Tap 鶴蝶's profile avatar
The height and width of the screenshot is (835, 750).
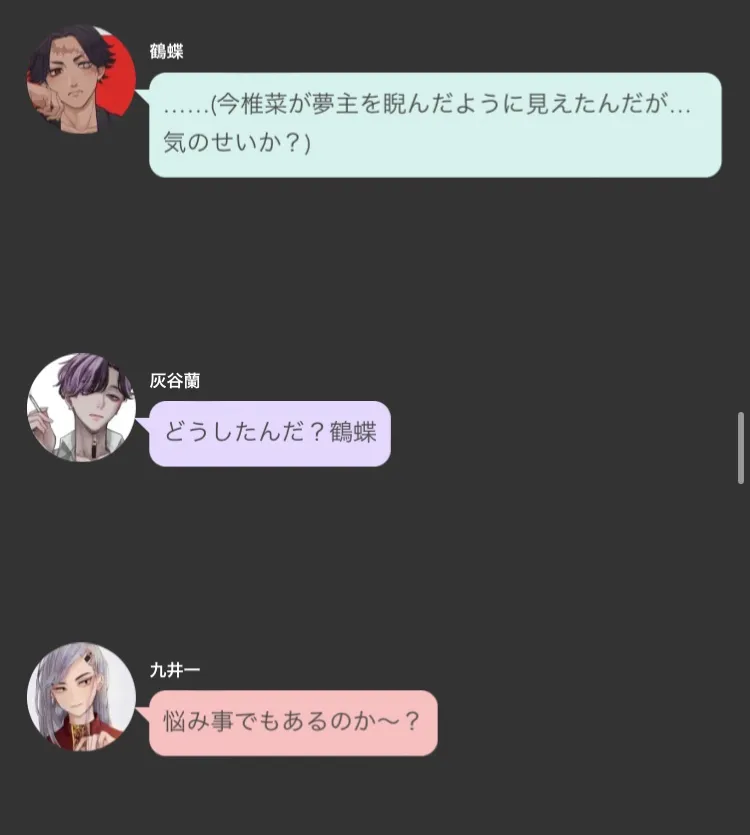click(81, 79)
